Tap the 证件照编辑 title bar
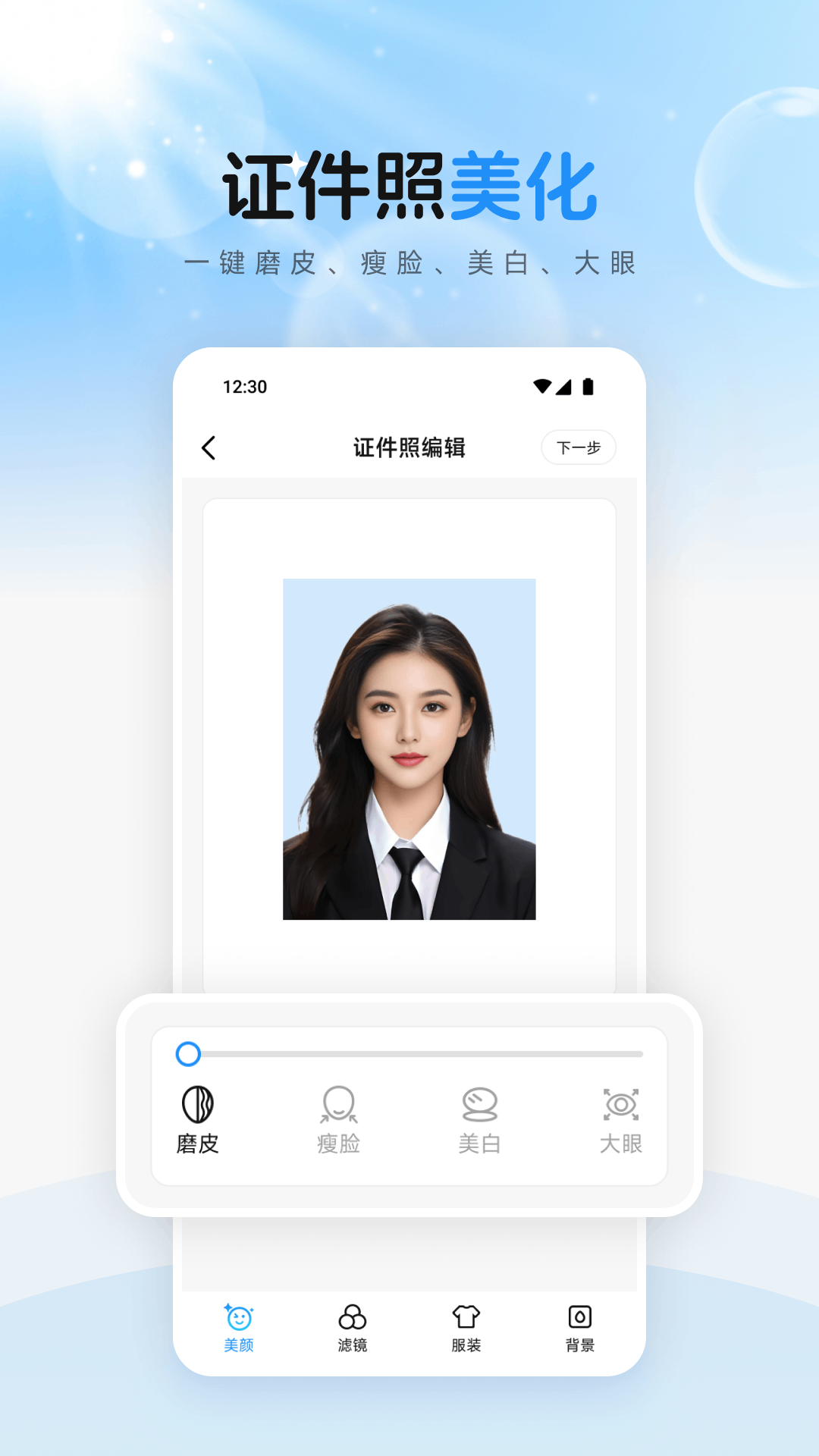Image resolution: width=819 pixels, height=1456 pixels. click(409, 447)
